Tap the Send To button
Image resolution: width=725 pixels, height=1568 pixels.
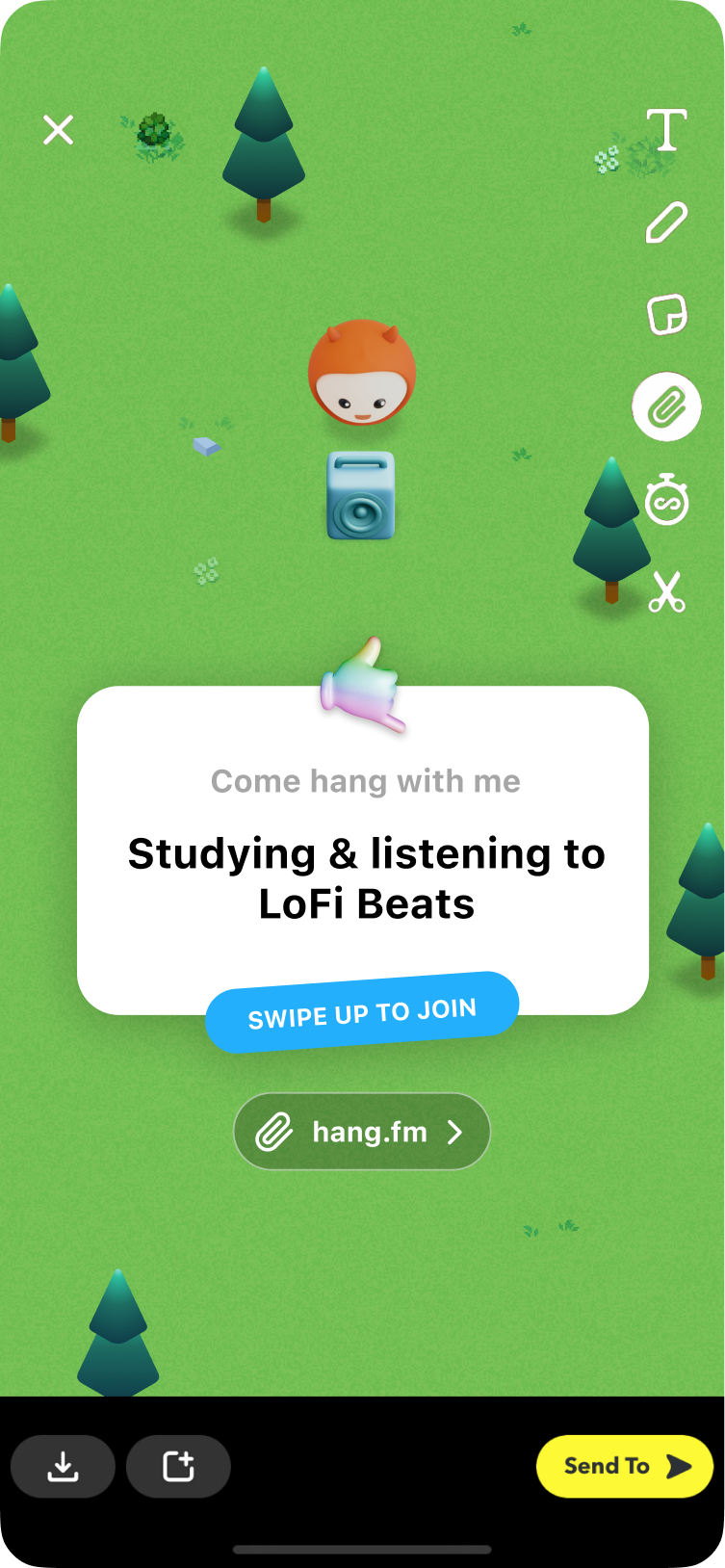[x=625, y=1466]
